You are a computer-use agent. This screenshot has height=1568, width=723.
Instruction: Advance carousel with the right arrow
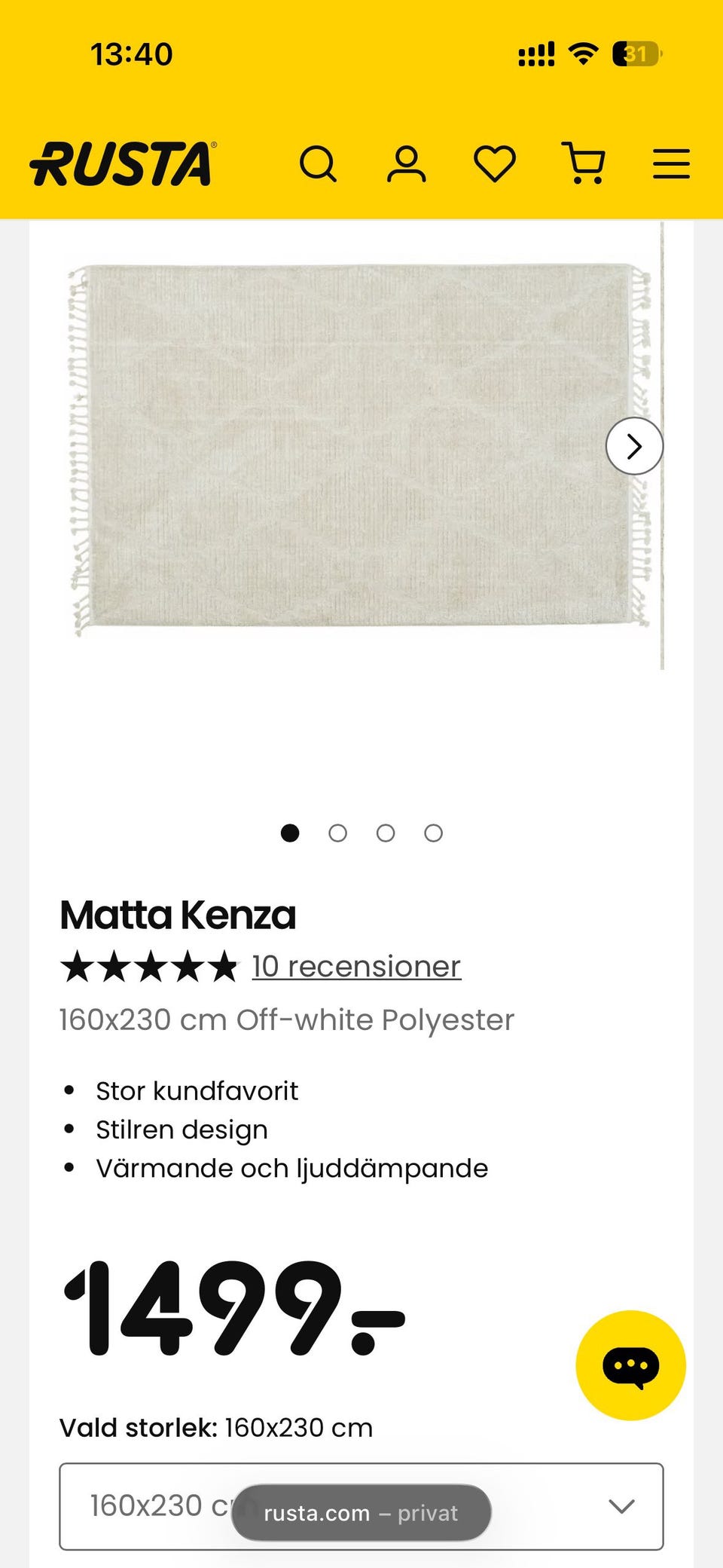633,446
